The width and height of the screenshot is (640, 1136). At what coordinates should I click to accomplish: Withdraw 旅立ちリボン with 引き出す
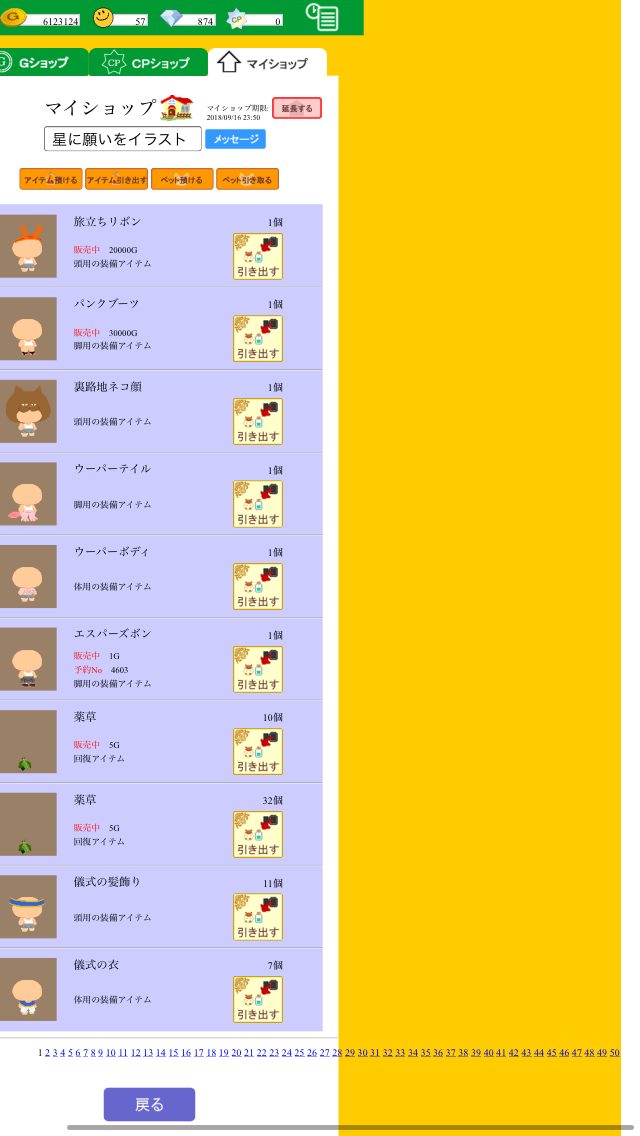tap(258, 256)
